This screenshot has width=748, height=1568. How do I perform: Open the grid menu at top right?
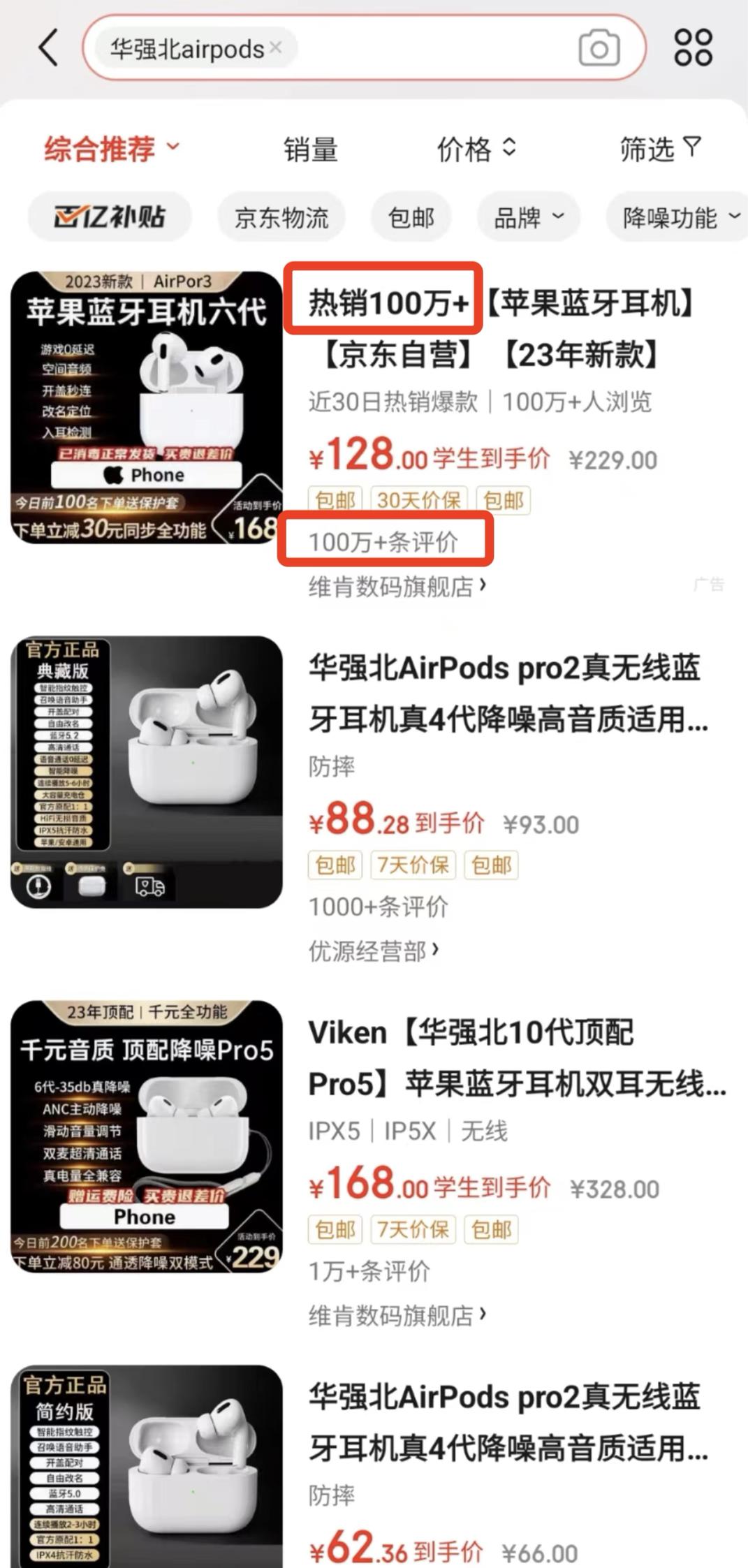pos(691,47)
